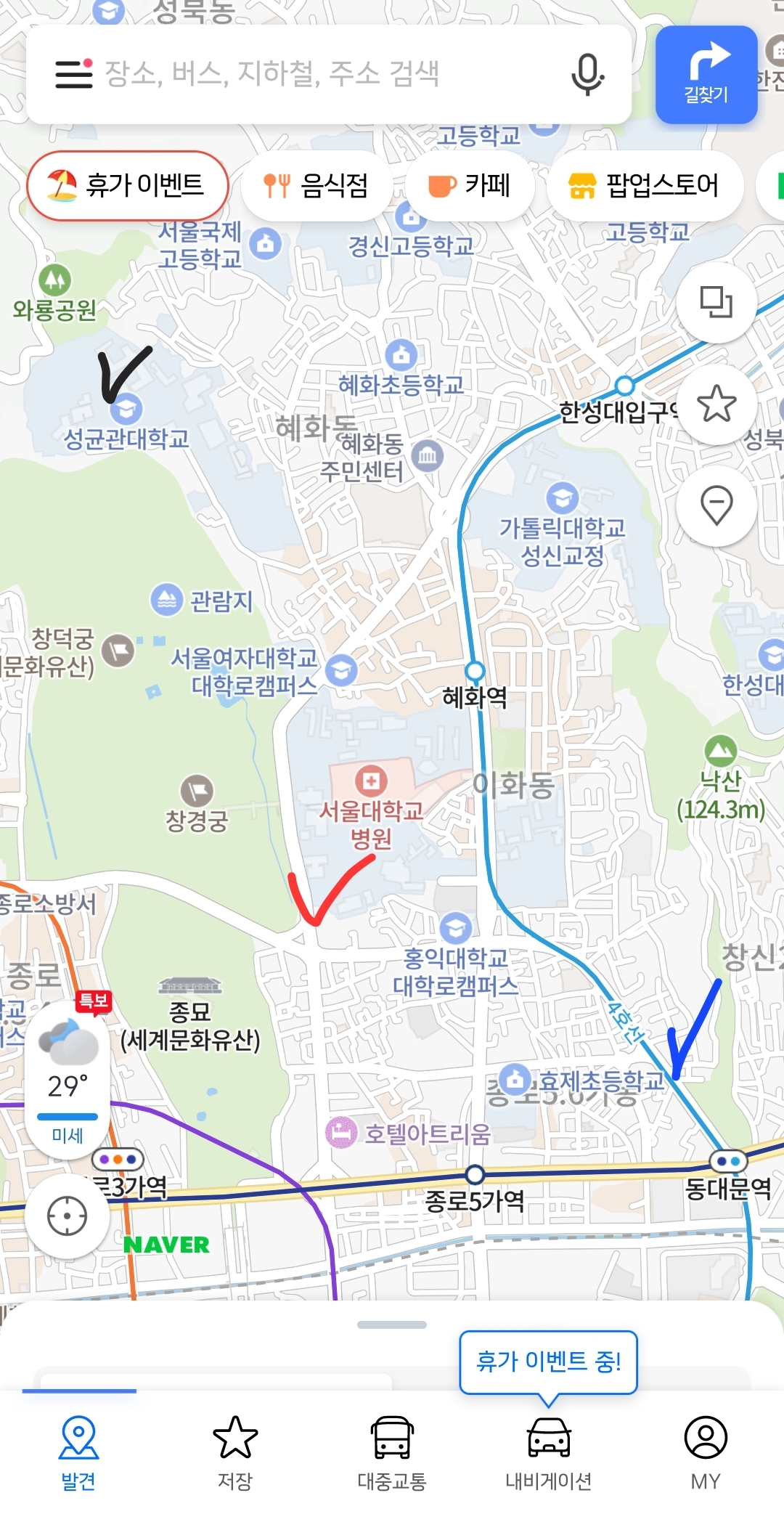Center map on my current location
The image size is (784, 1530).
tap(68, 1216)
